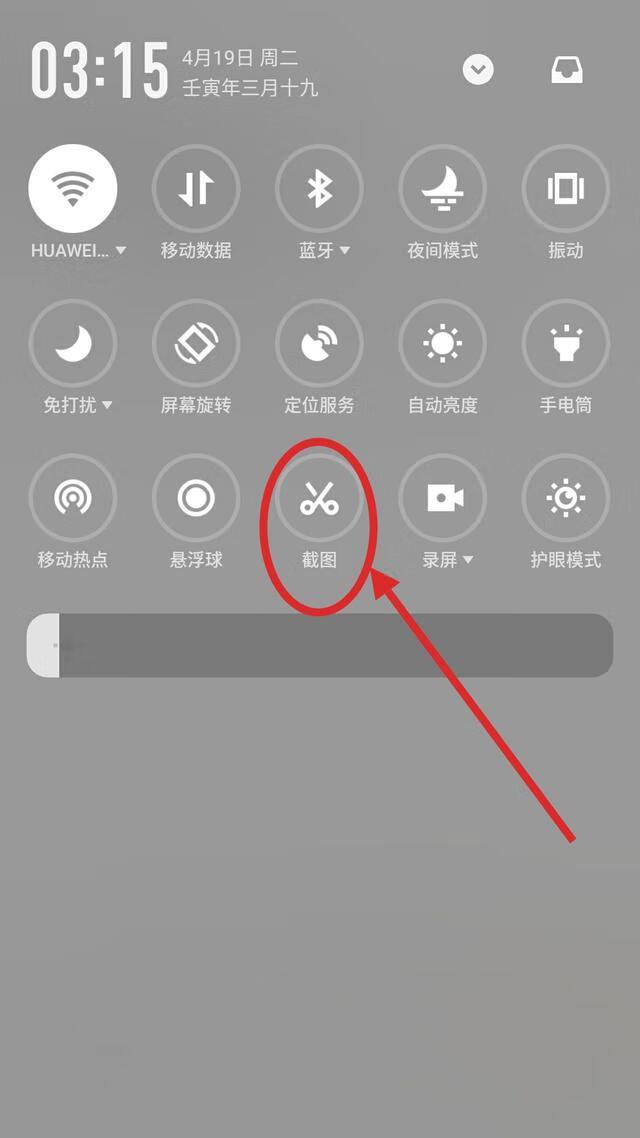Viewport: 640px width, 1138px height.
Task: Toggle 屏幕旋转 screen rotation
Action: [x=196, y=344]
